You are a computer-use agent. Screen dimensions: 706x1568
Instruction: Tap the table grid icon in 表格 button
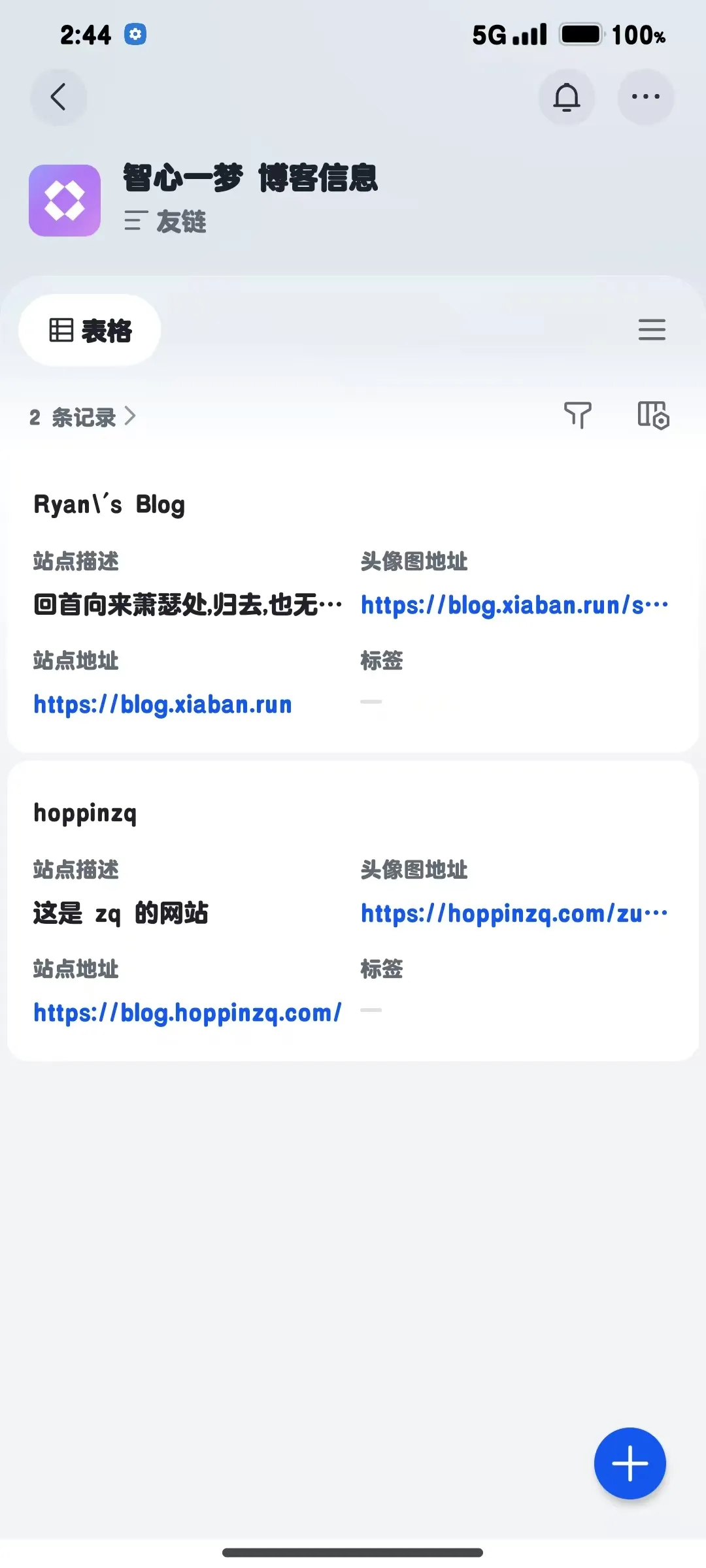pos(61,330)
